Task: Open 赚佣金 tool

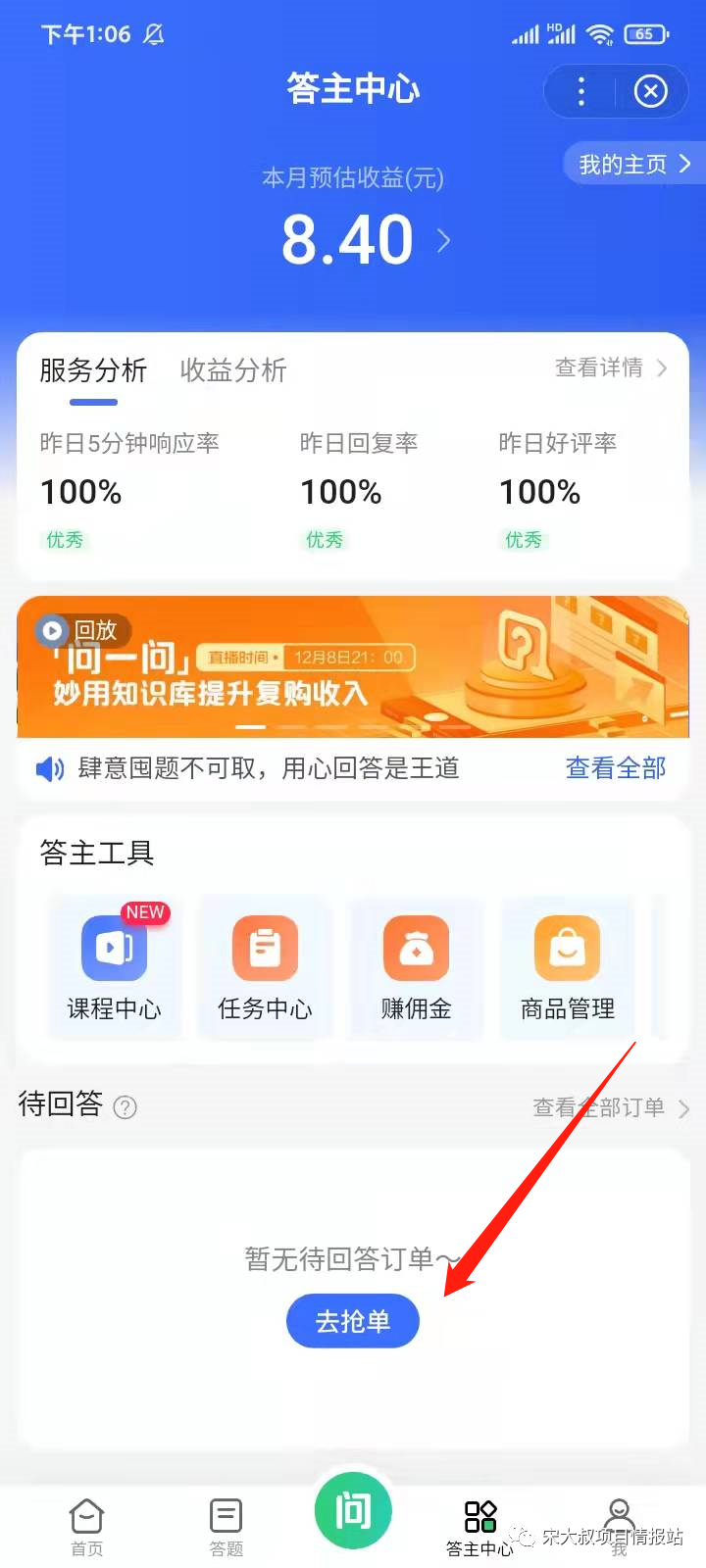Action: (x=416, y=966)
